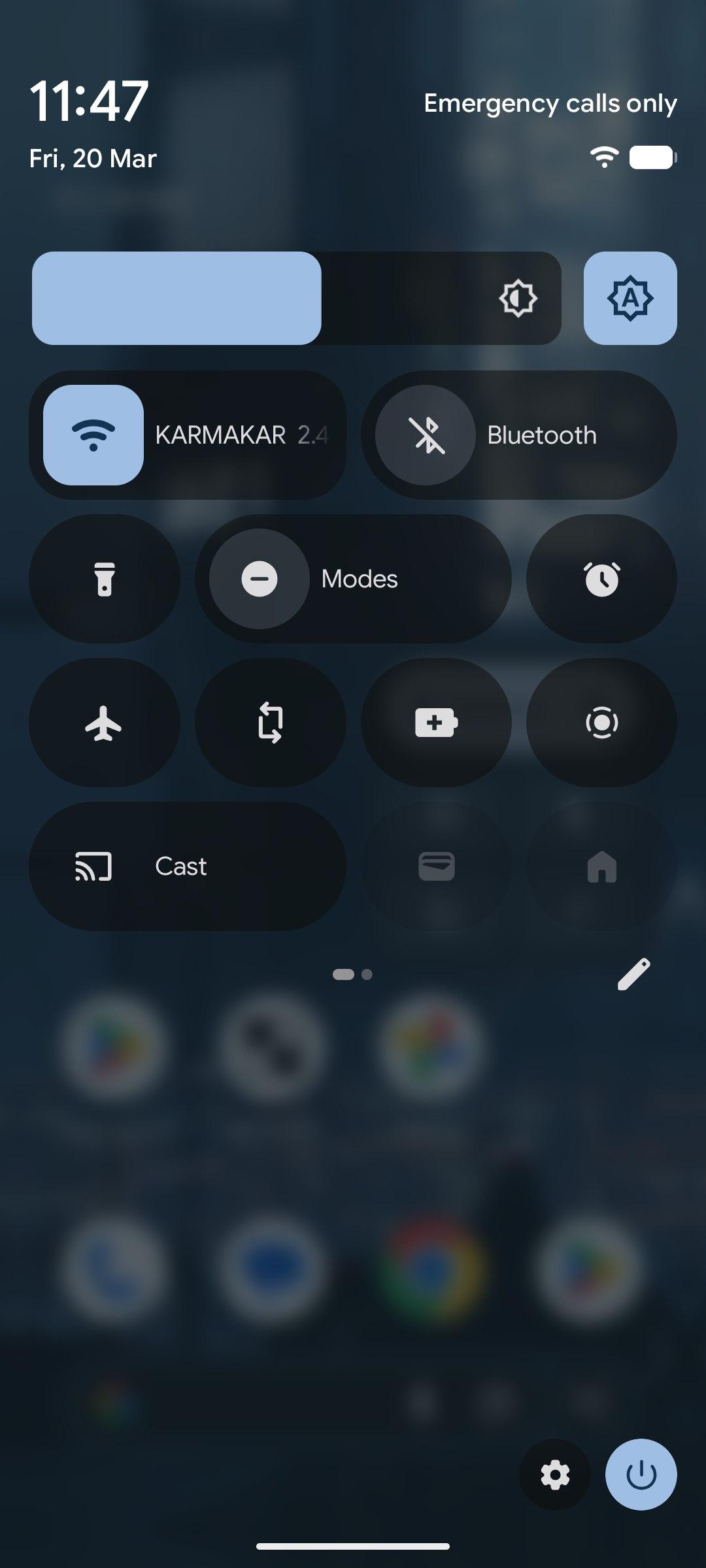Toggle adaptive brightness button

630,298
